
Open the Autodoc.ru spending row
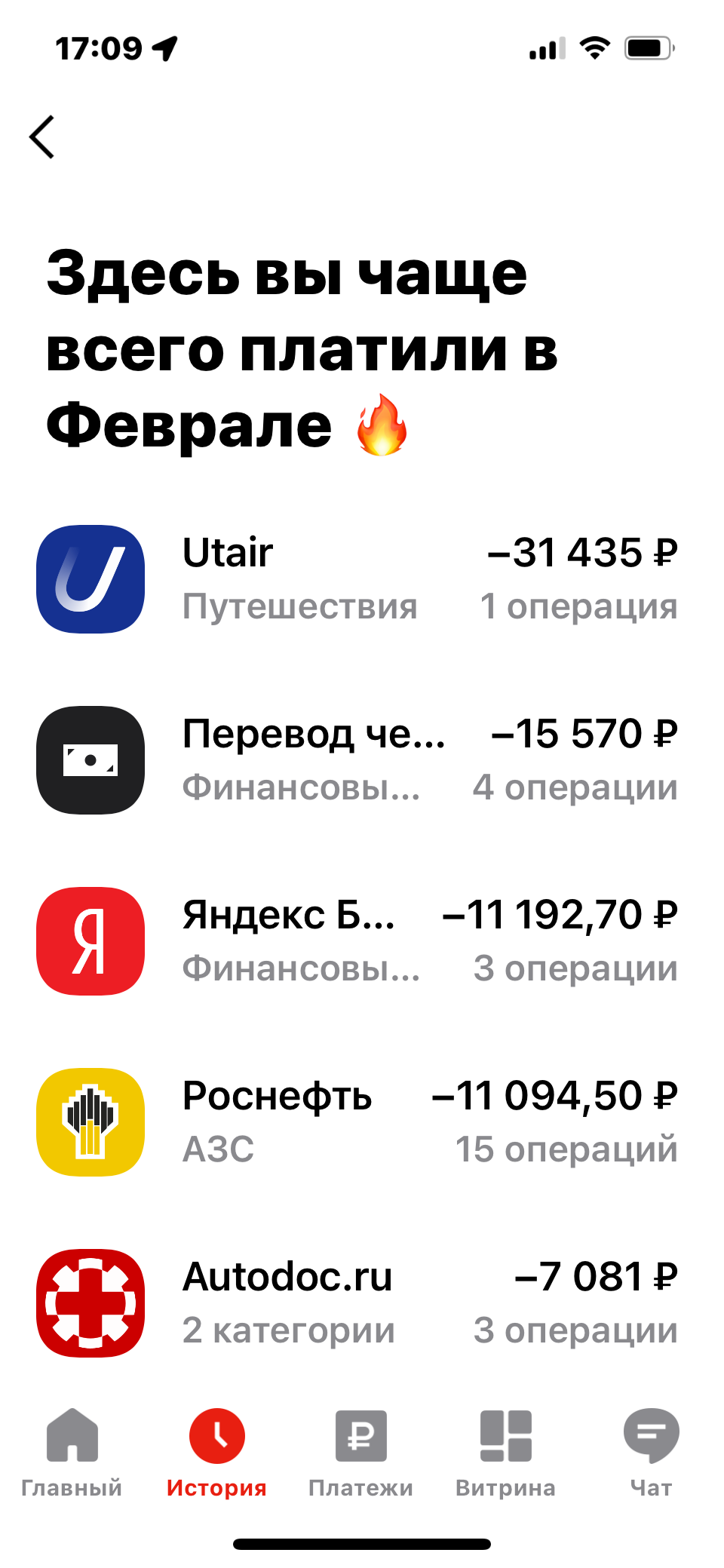[362, 1303]
